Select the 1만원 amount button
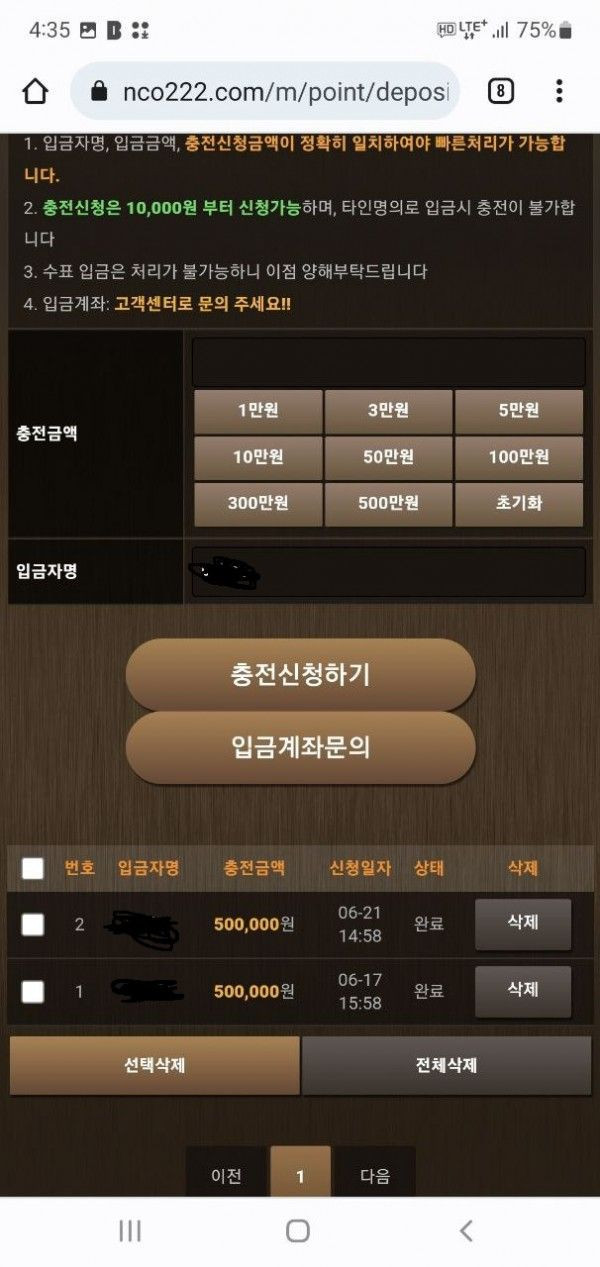The height and width of the screenshot is (1267, 600). tap(258, 411)
